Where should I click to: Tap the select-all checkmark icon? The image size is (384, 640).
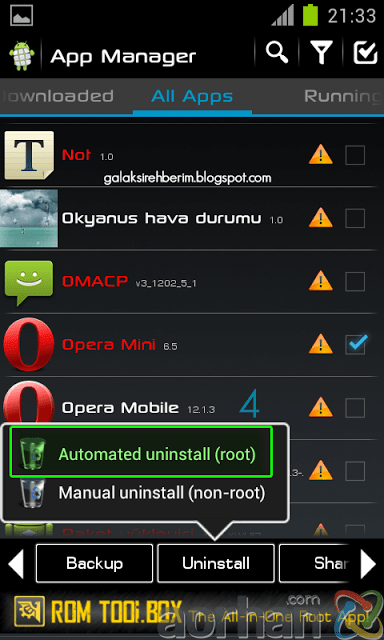click(364, 53)
